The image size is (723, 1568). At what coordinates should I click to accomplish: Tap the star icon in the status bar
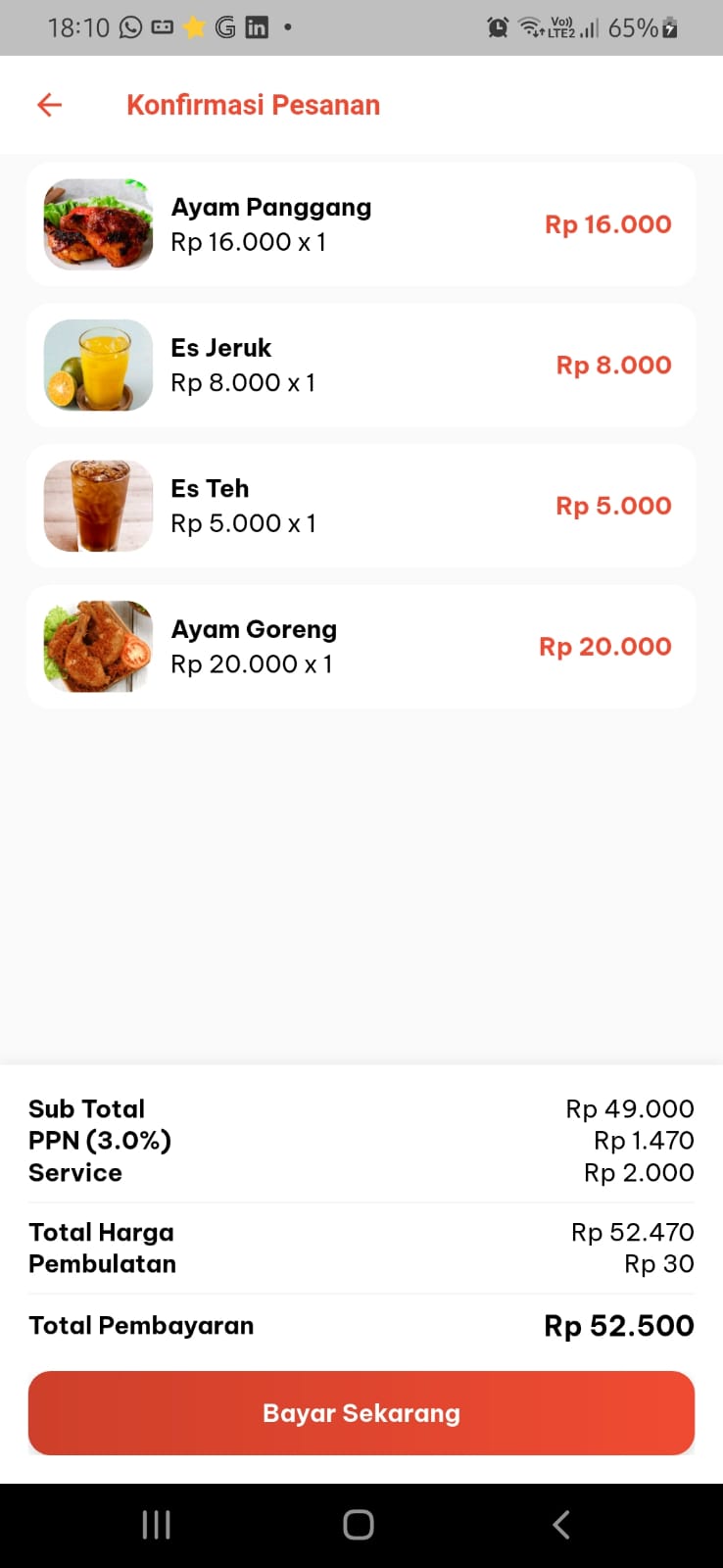[x=193, y=26]
